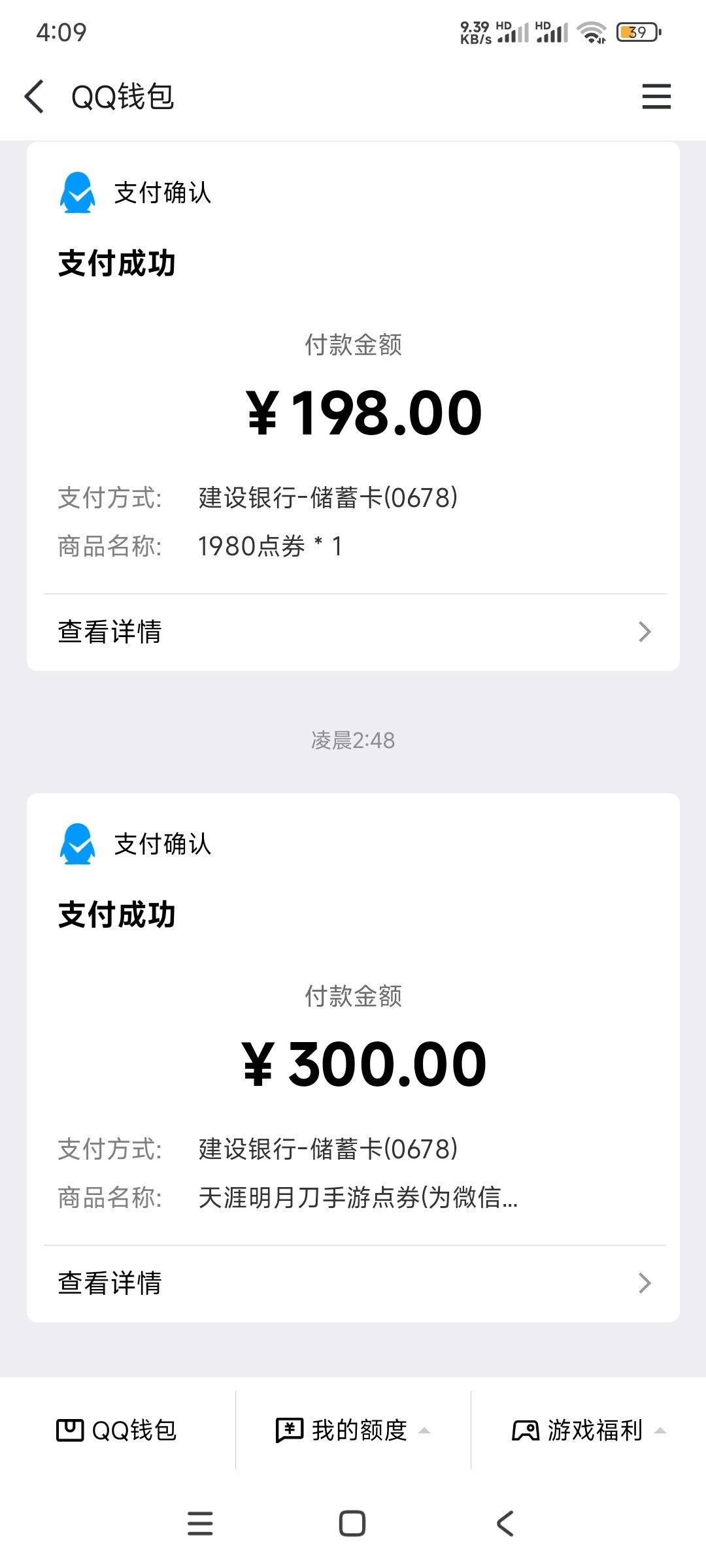Expand the 游戏福利 menu

[588, 1430]
